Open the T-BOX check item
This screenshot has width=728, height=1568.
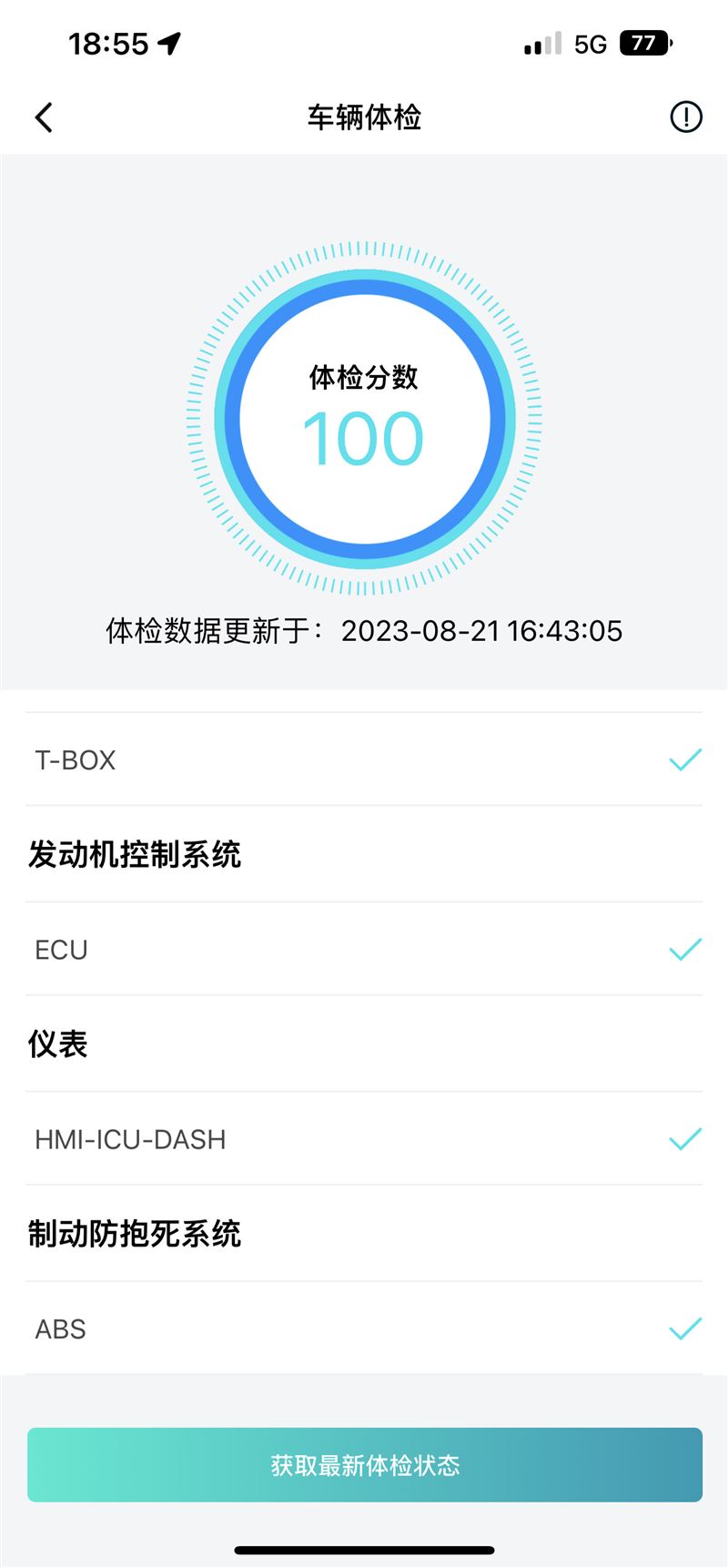pyautogui.click(x=364, y=759)
